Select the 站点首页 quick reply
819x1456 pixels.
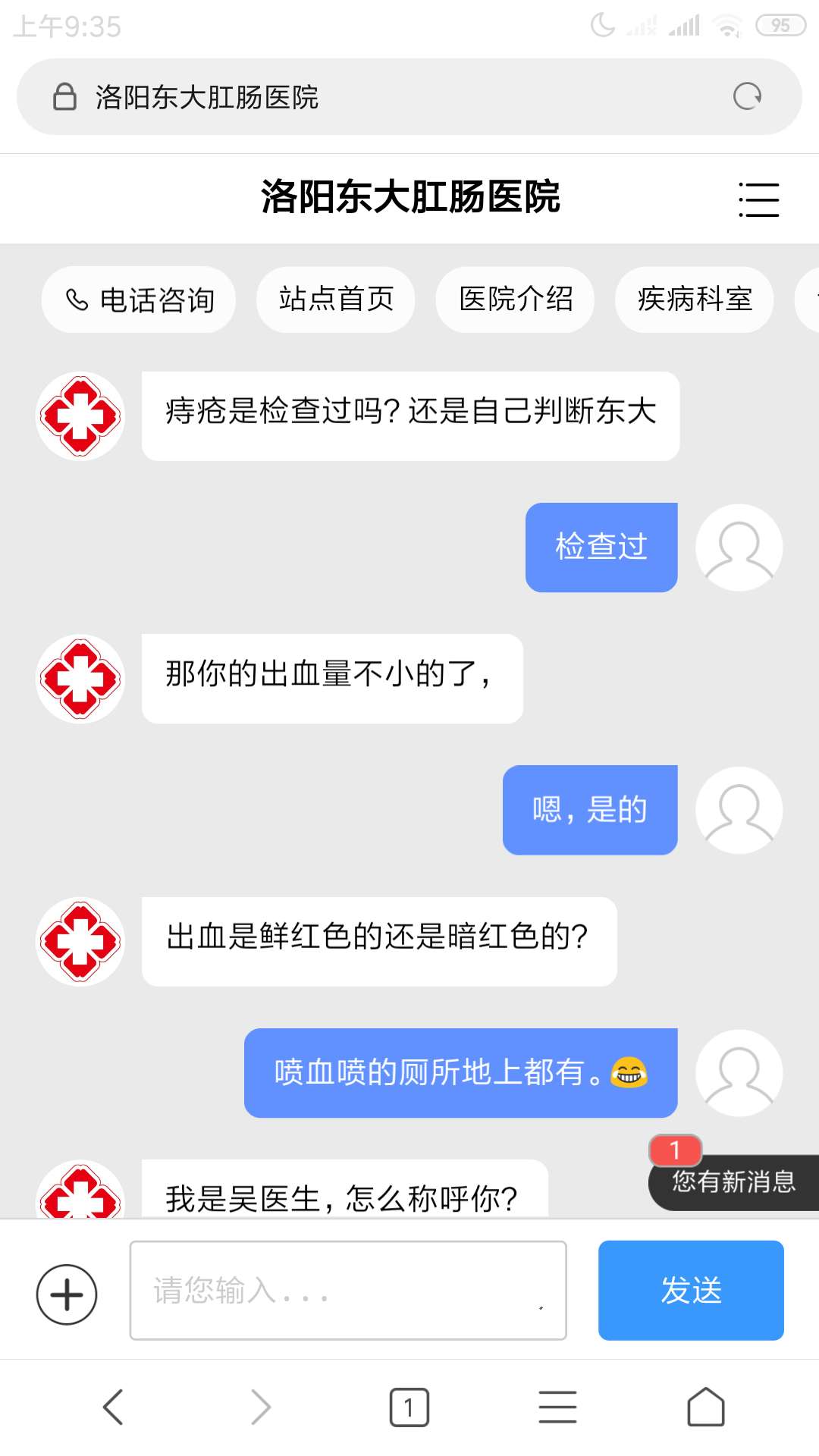click(x=334, y=300)
